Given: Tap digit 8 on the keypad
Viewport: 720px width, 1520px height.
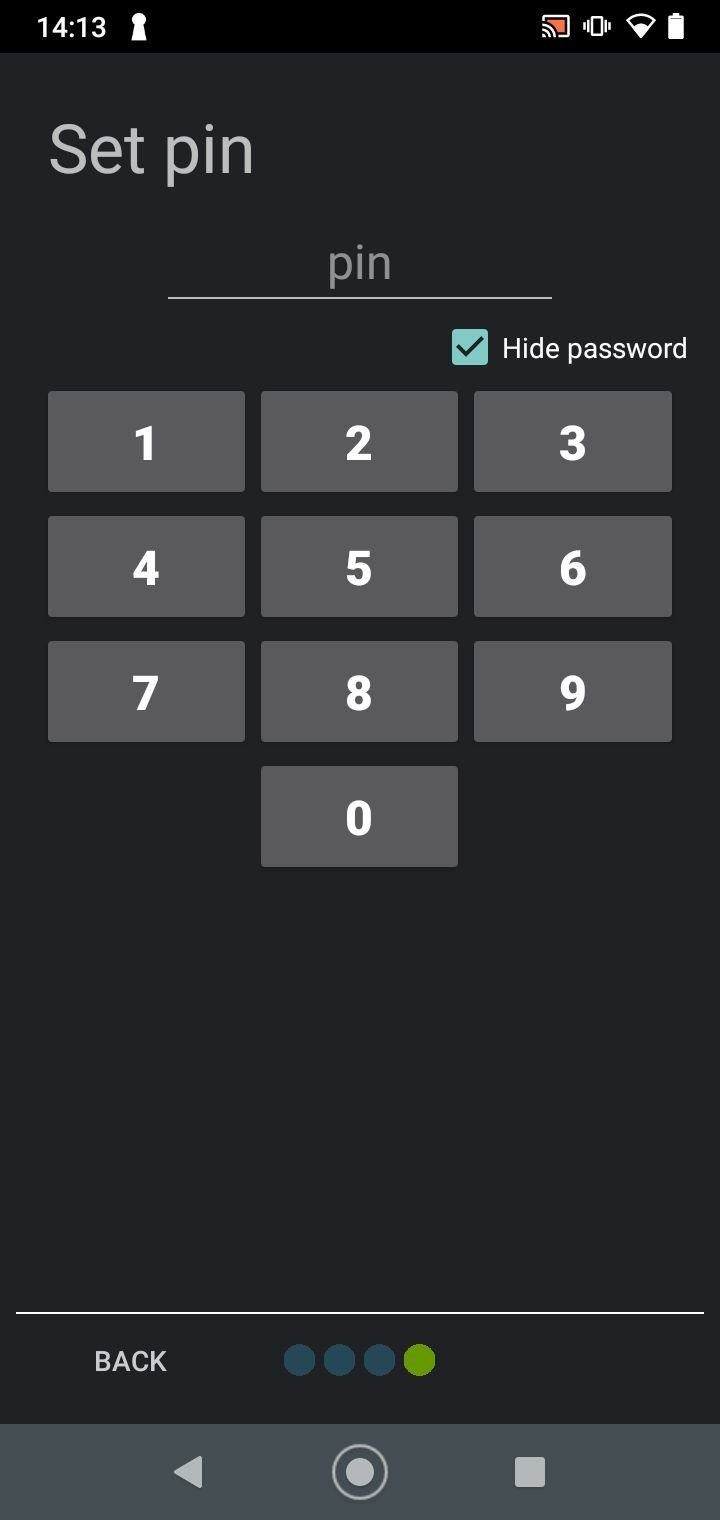Looking at the screenshot, I should click(359, 691).
